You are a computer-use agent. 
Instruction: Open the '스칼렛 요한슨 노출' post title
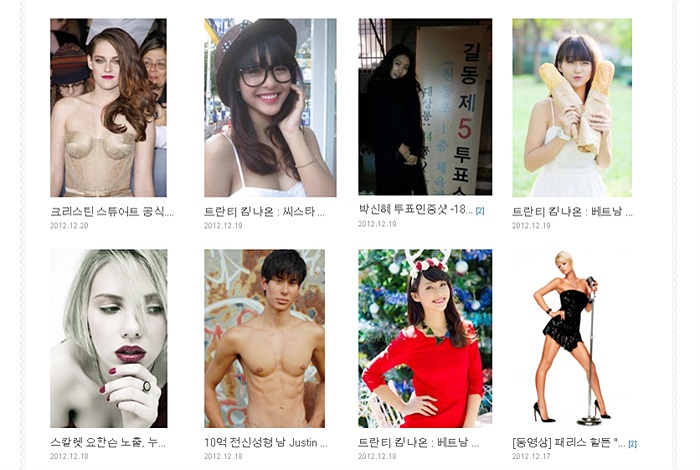click(x=108, y=443)
